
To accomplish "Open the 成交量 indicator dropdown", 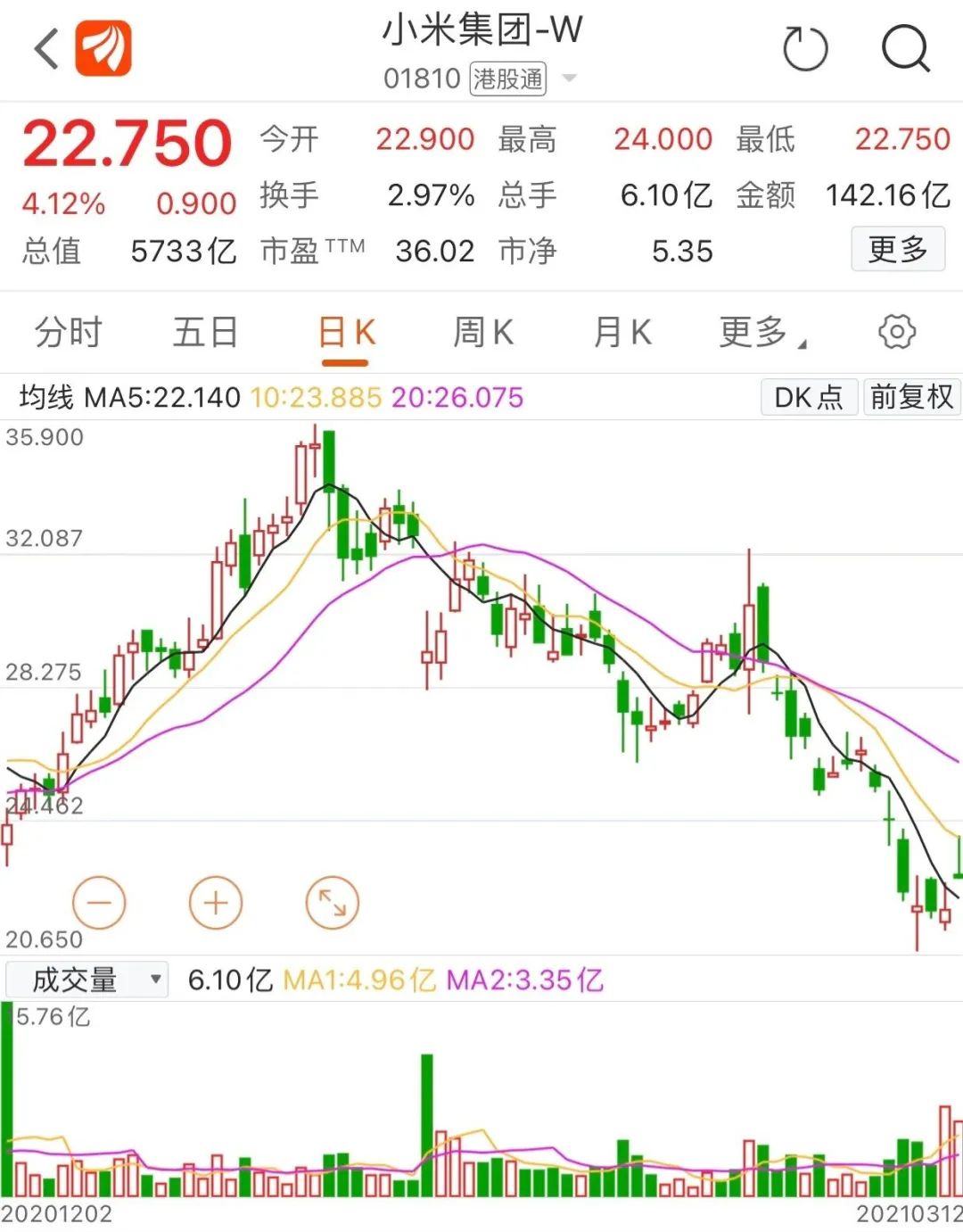I will tap(85, 979).
